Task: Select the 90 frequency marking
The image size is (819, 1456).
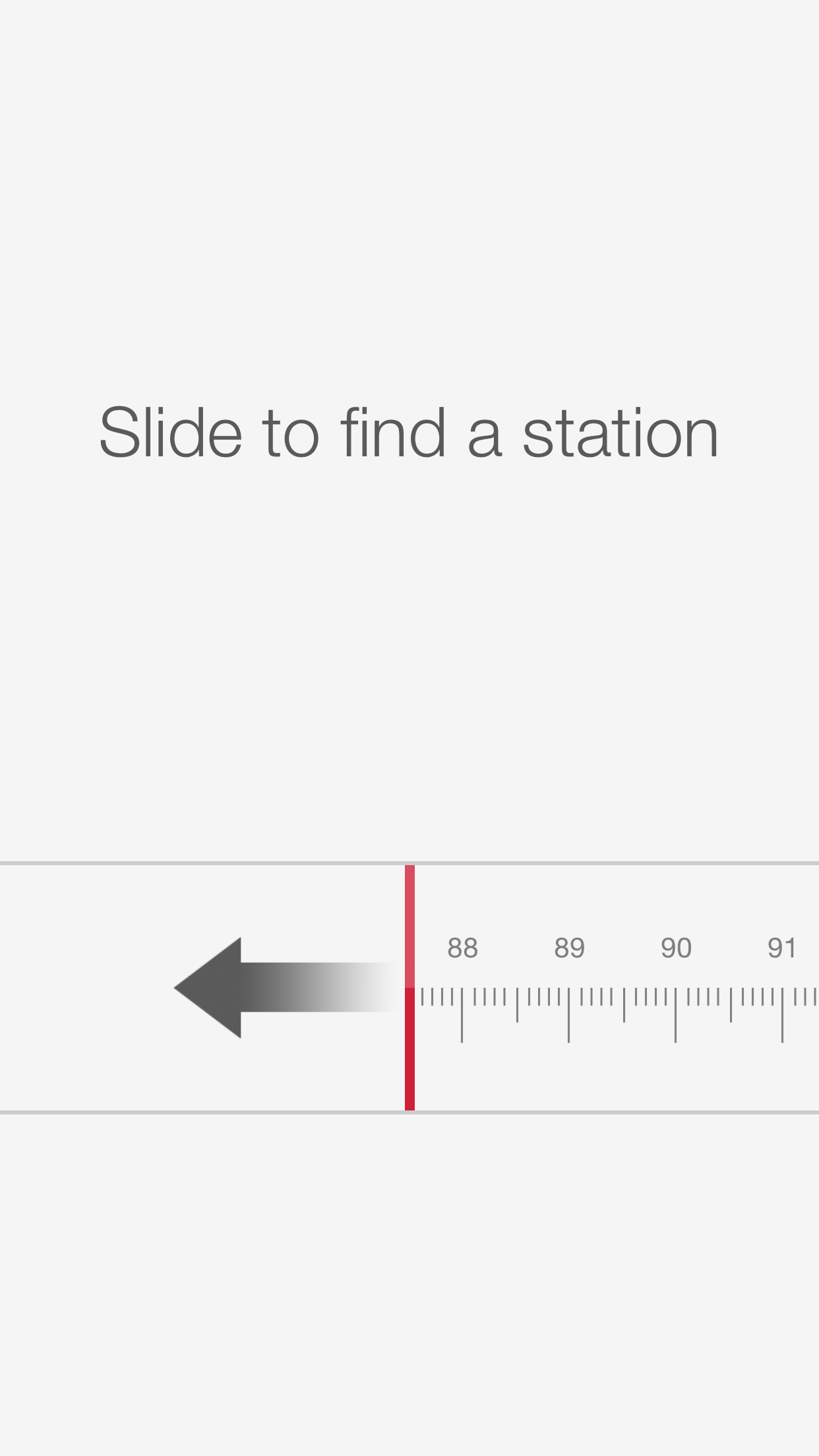Action: (676, 948)
